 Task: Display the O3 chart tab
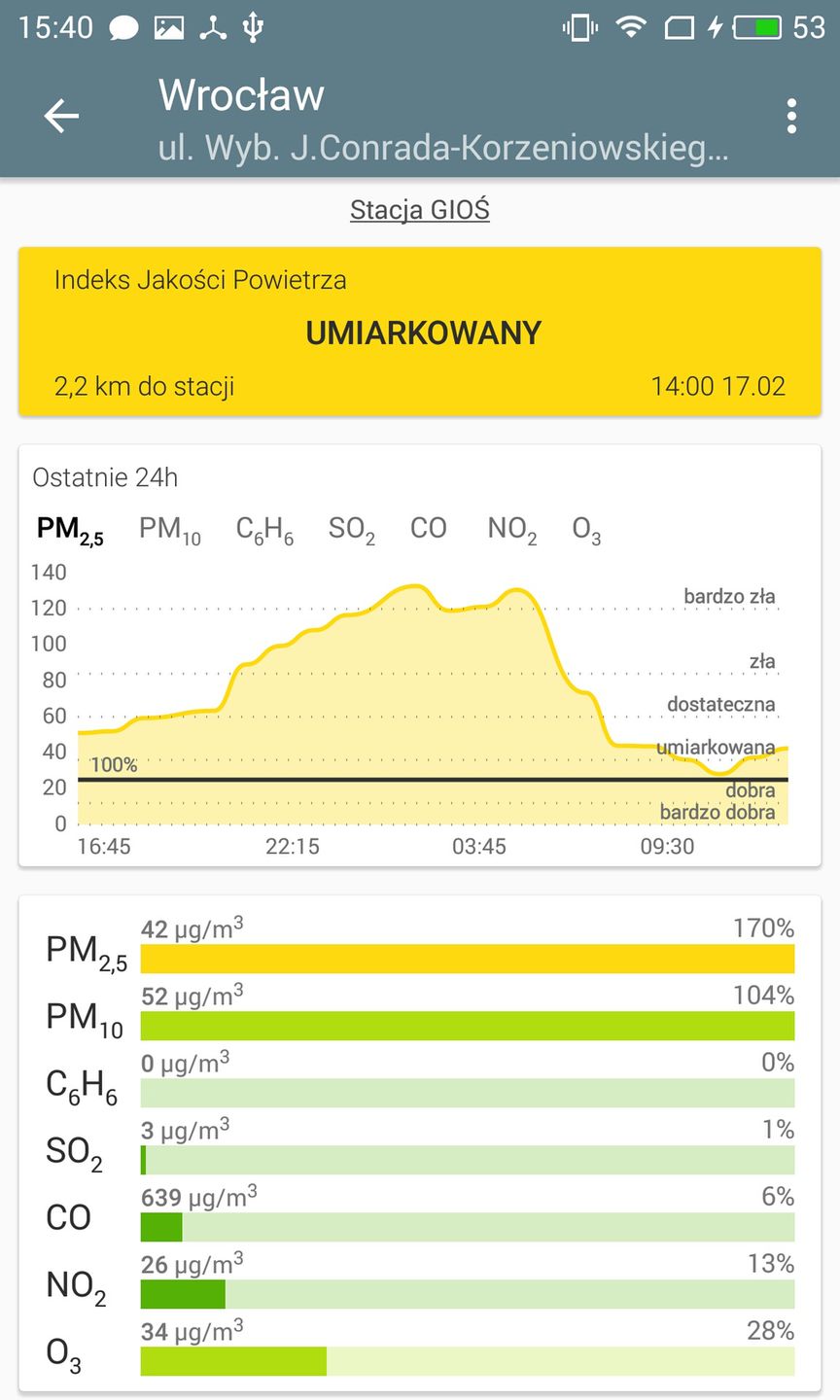(x=585, y=530)
